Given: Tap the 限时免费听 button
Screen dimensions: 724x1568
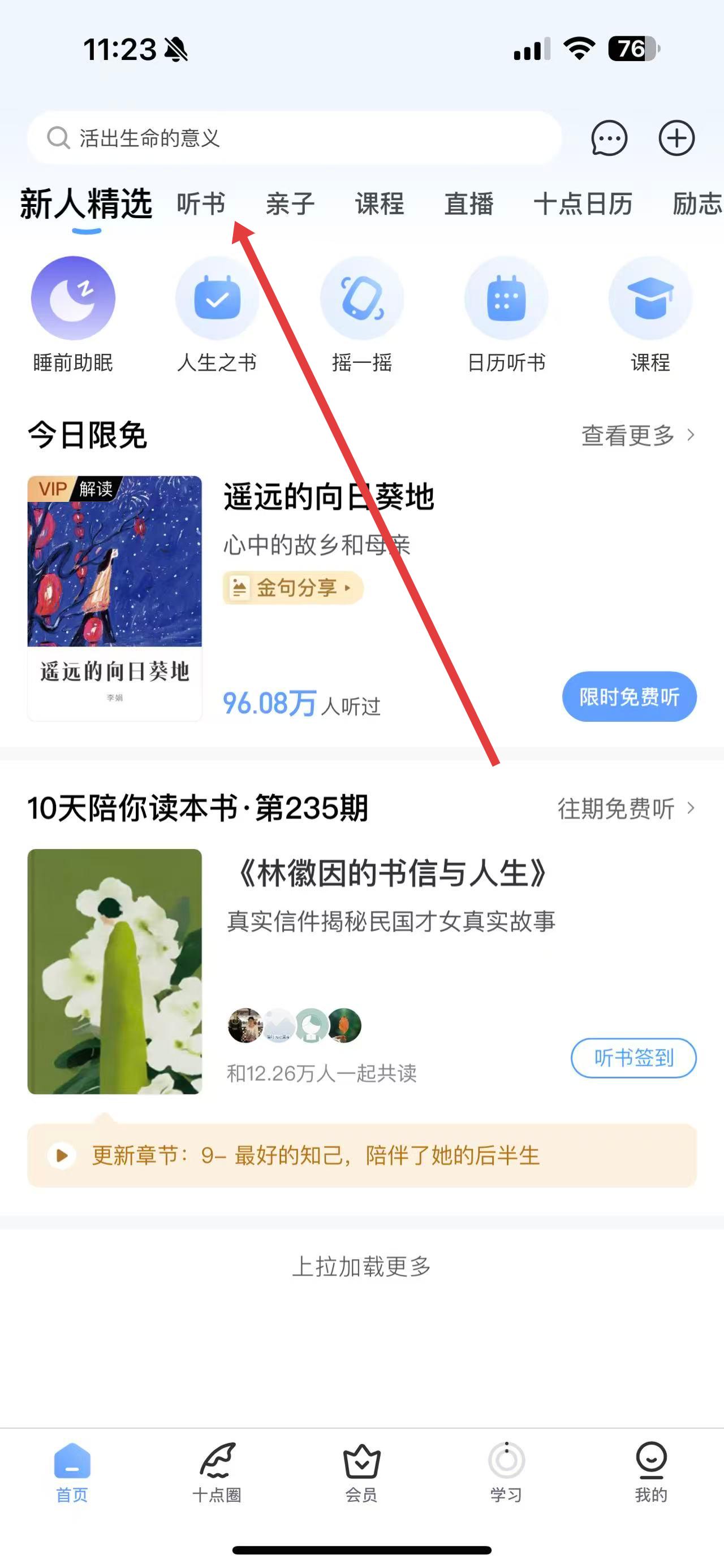Looking at the screenshot, I should [x=629, y=697].
